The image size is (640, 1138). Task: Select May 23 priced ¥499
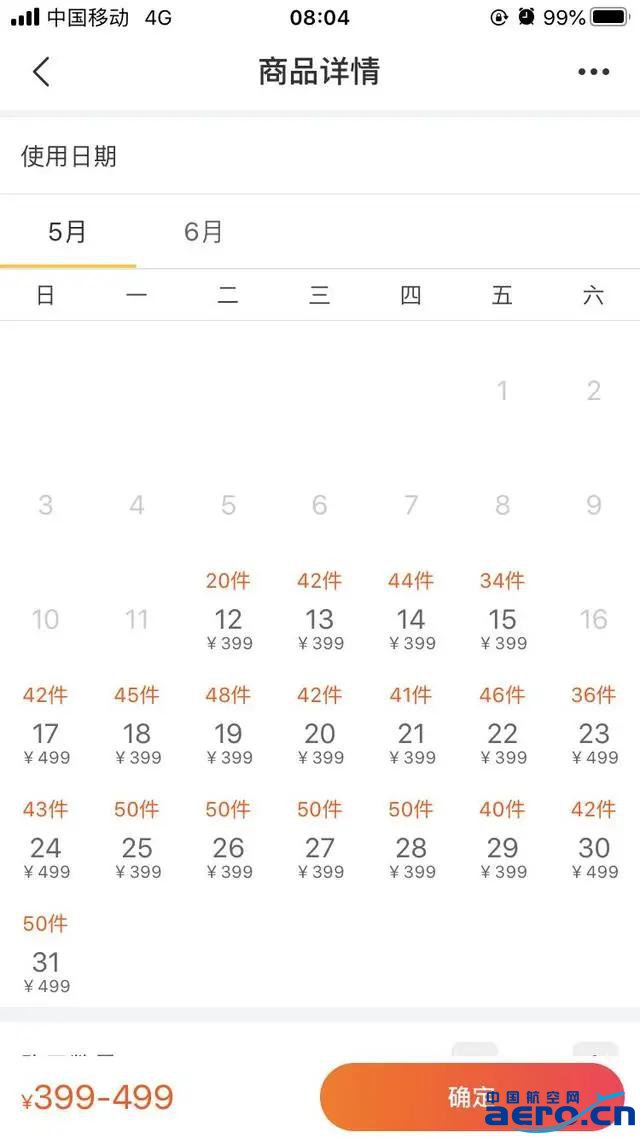[594, 726]
